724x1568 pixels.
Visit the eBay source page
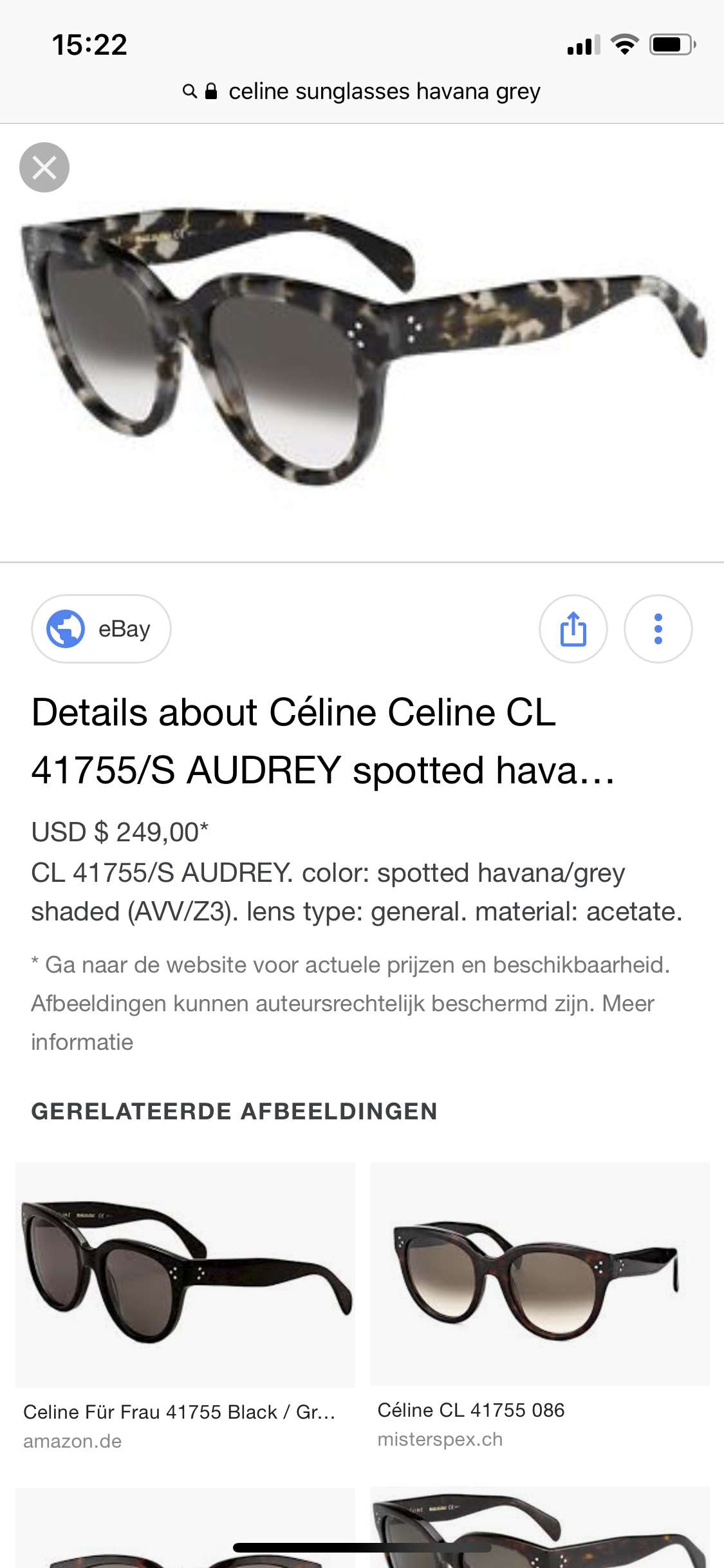pos(102,629)
